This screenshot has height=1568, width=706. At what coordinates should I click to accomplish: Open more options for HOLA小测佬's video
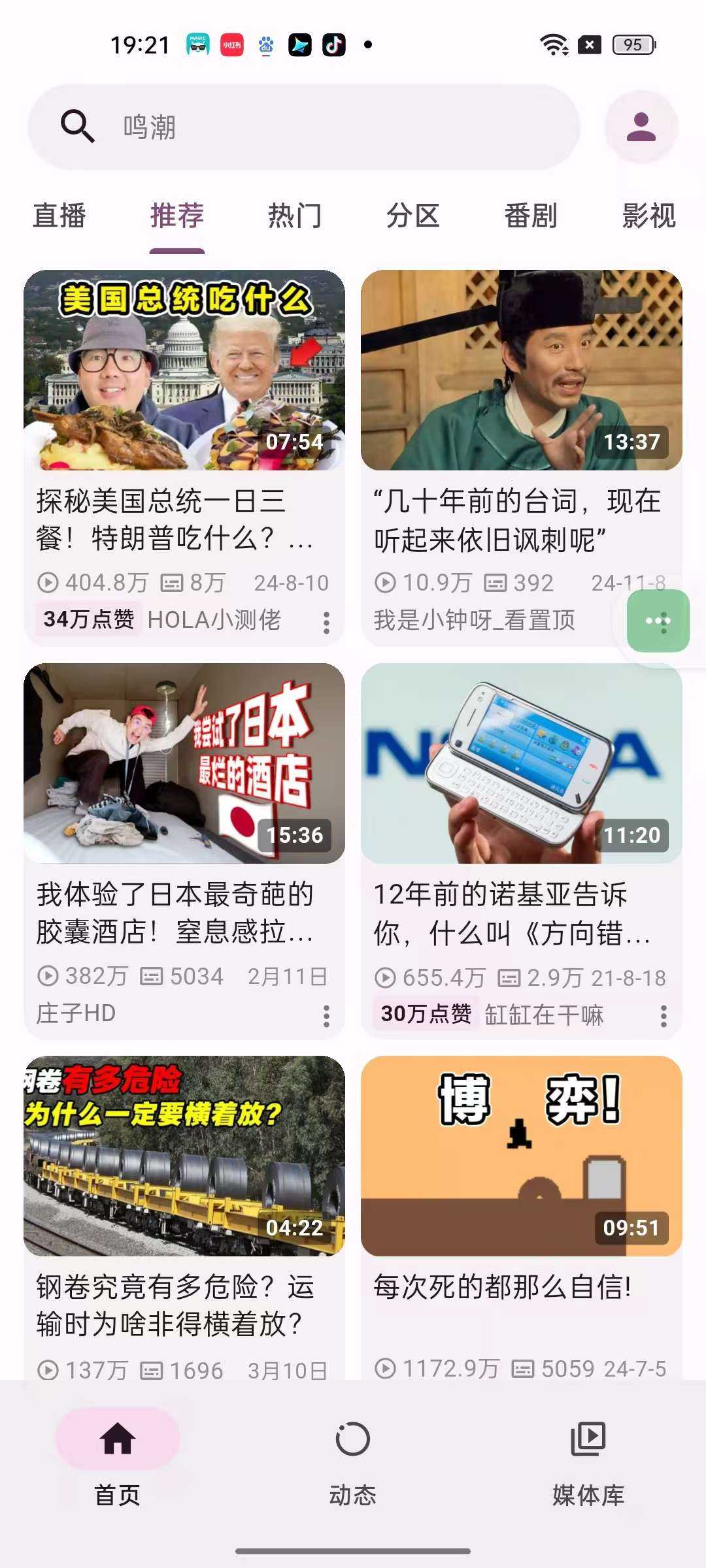coord(326,623)
